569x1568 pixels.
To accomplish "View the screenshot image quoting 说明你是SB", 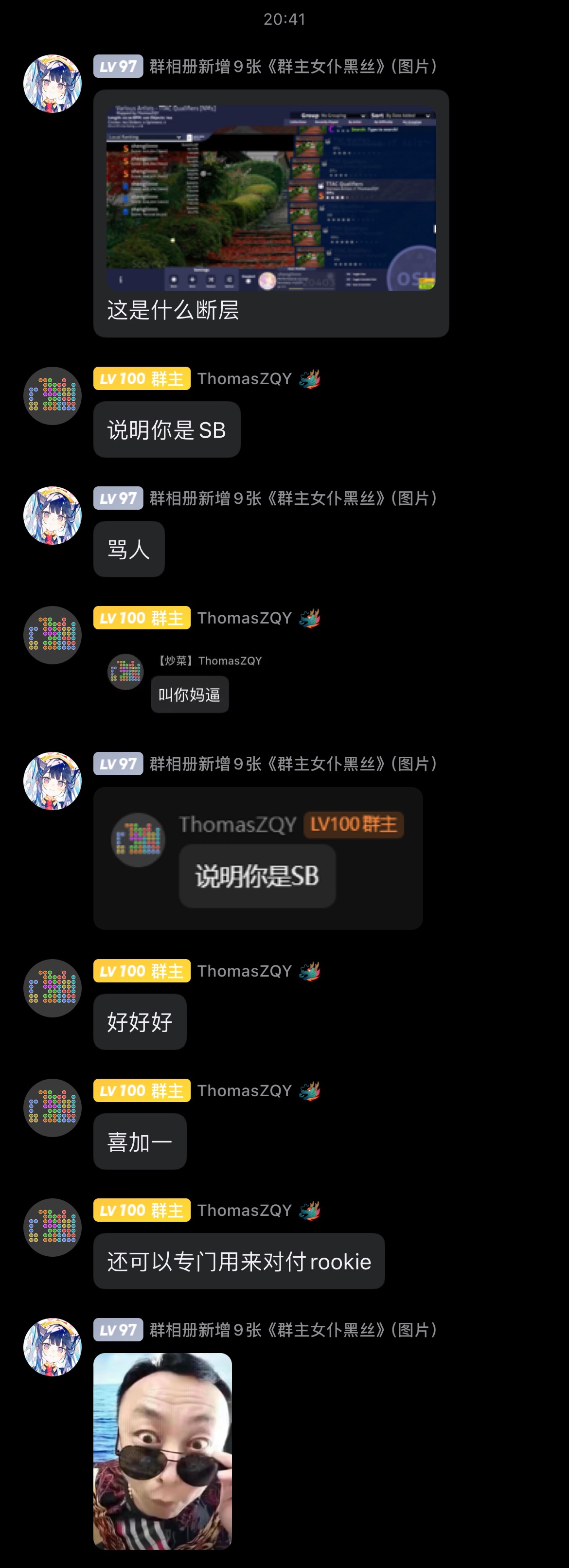I will (258, 857).
